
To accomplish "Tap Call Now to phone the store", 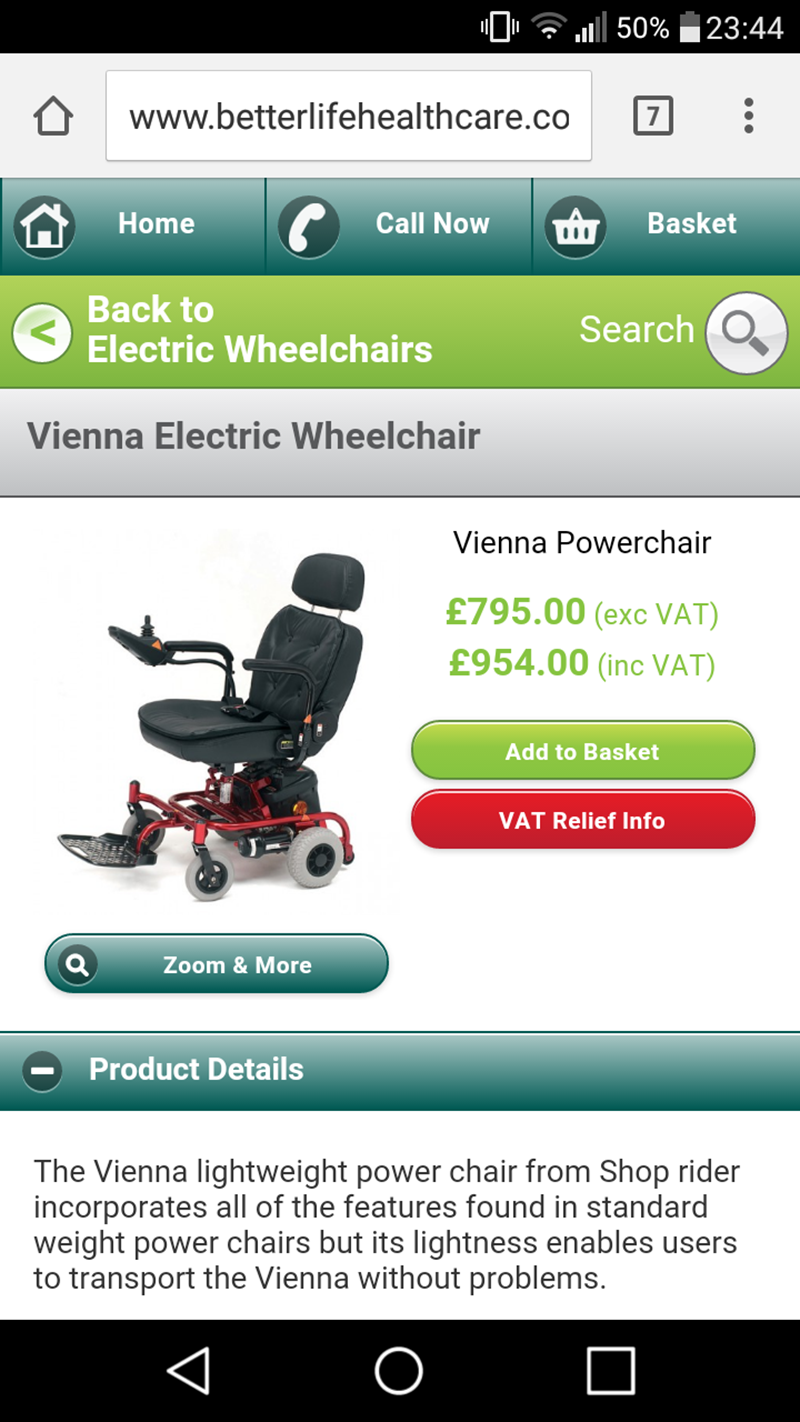I will click(x=398, y=224).
